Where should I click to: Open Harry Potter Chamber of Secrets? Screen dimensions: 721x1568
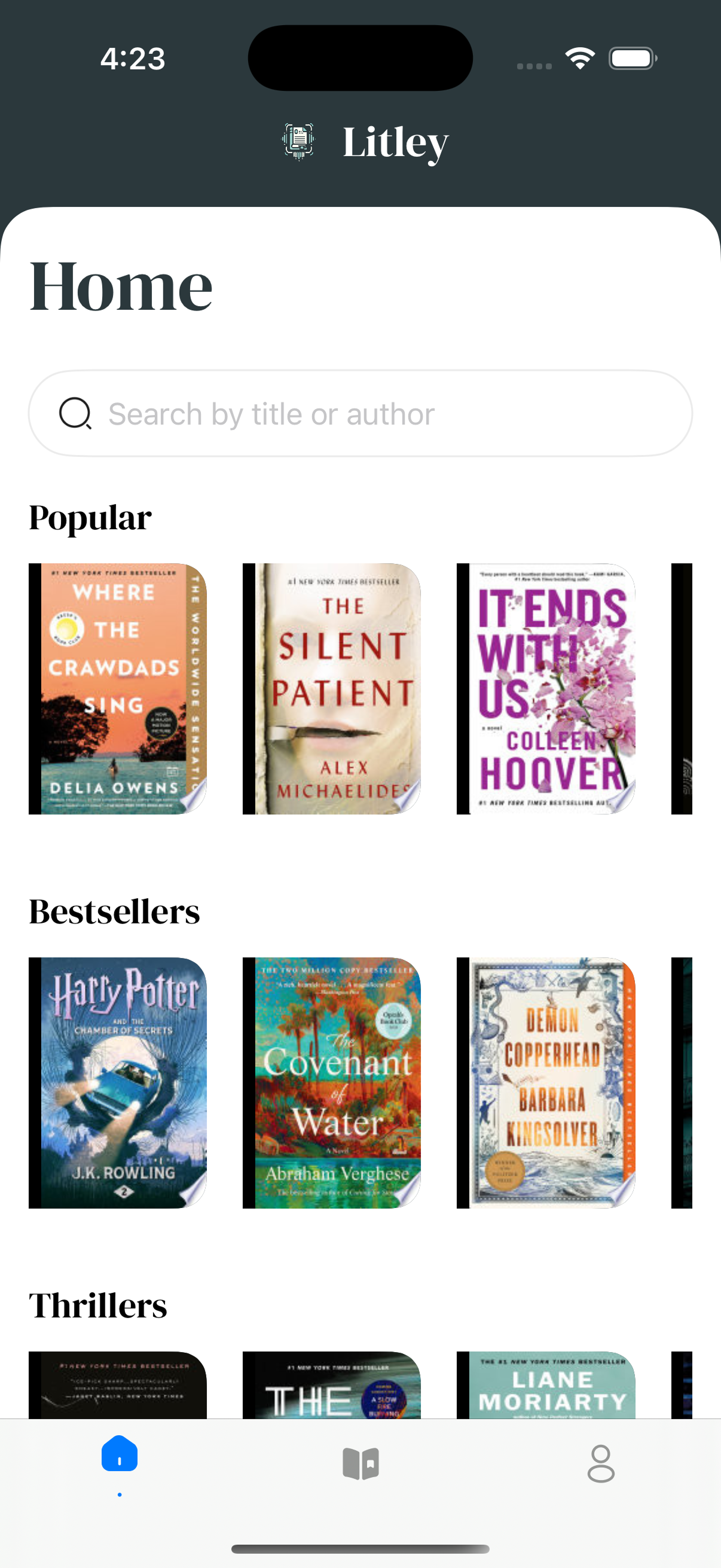point(118,1082)
